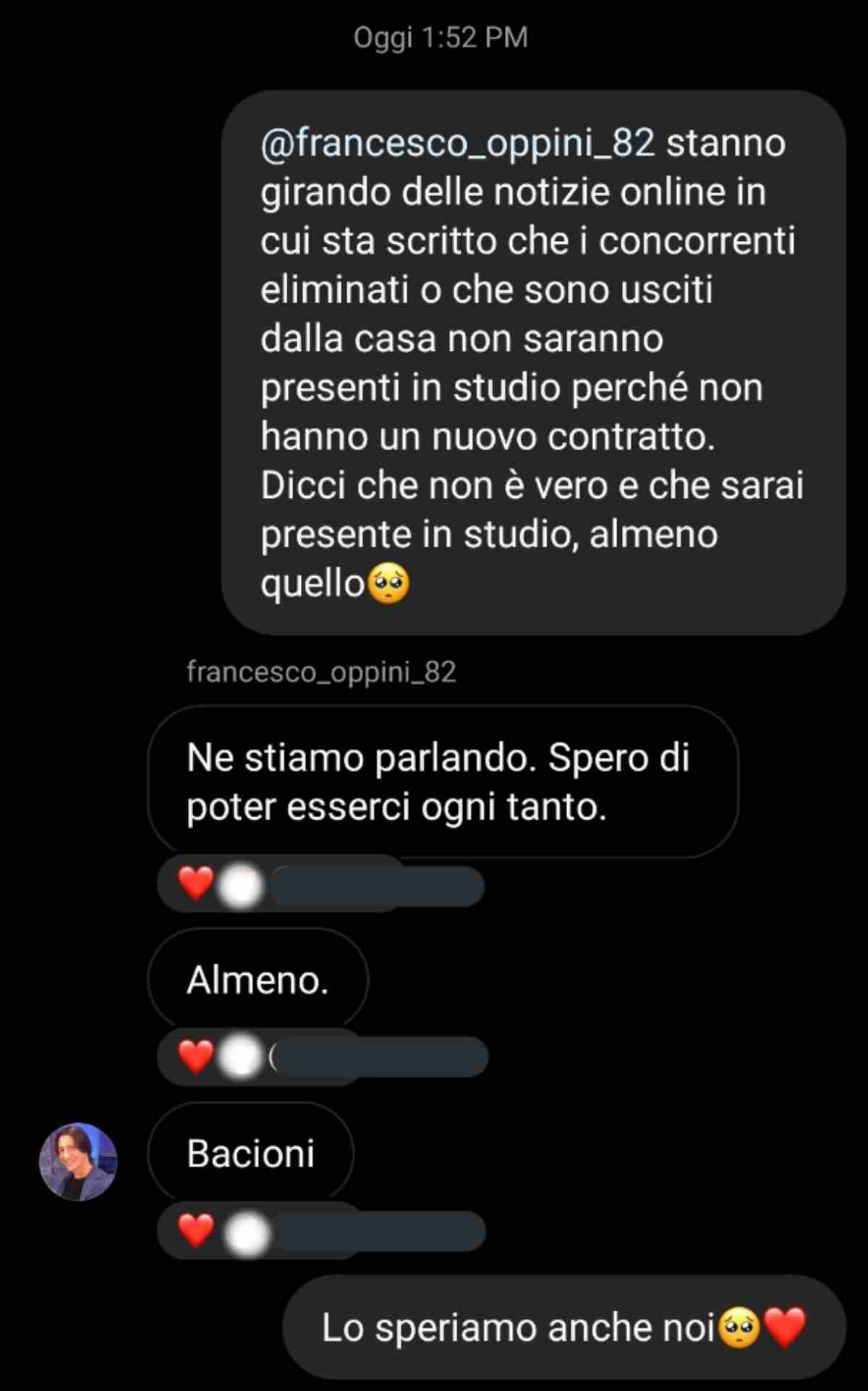The image size is (868, 1391).
Task: View heart reactions under 'Almeno.' message
Action: [x=197, y=1057]
